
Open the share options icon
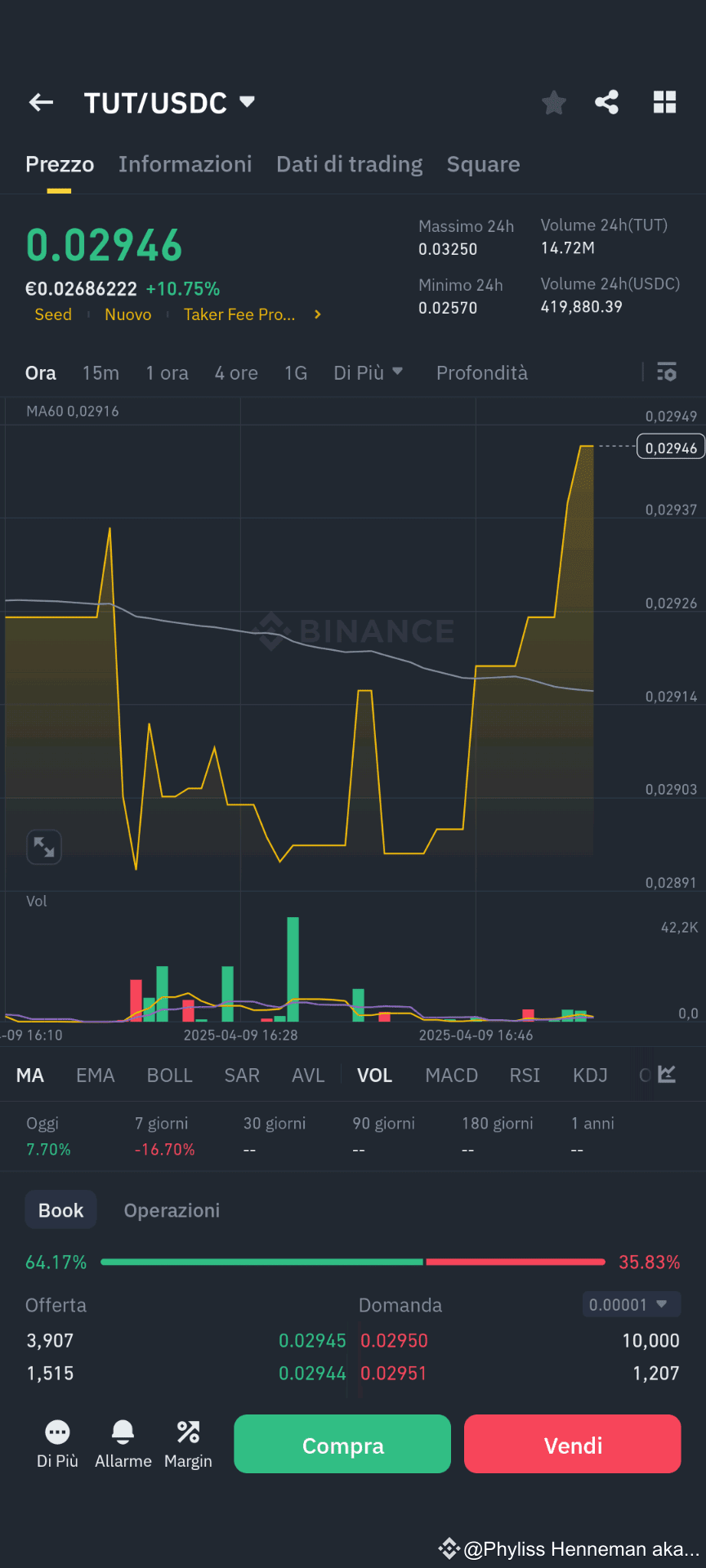coord(607,101)
